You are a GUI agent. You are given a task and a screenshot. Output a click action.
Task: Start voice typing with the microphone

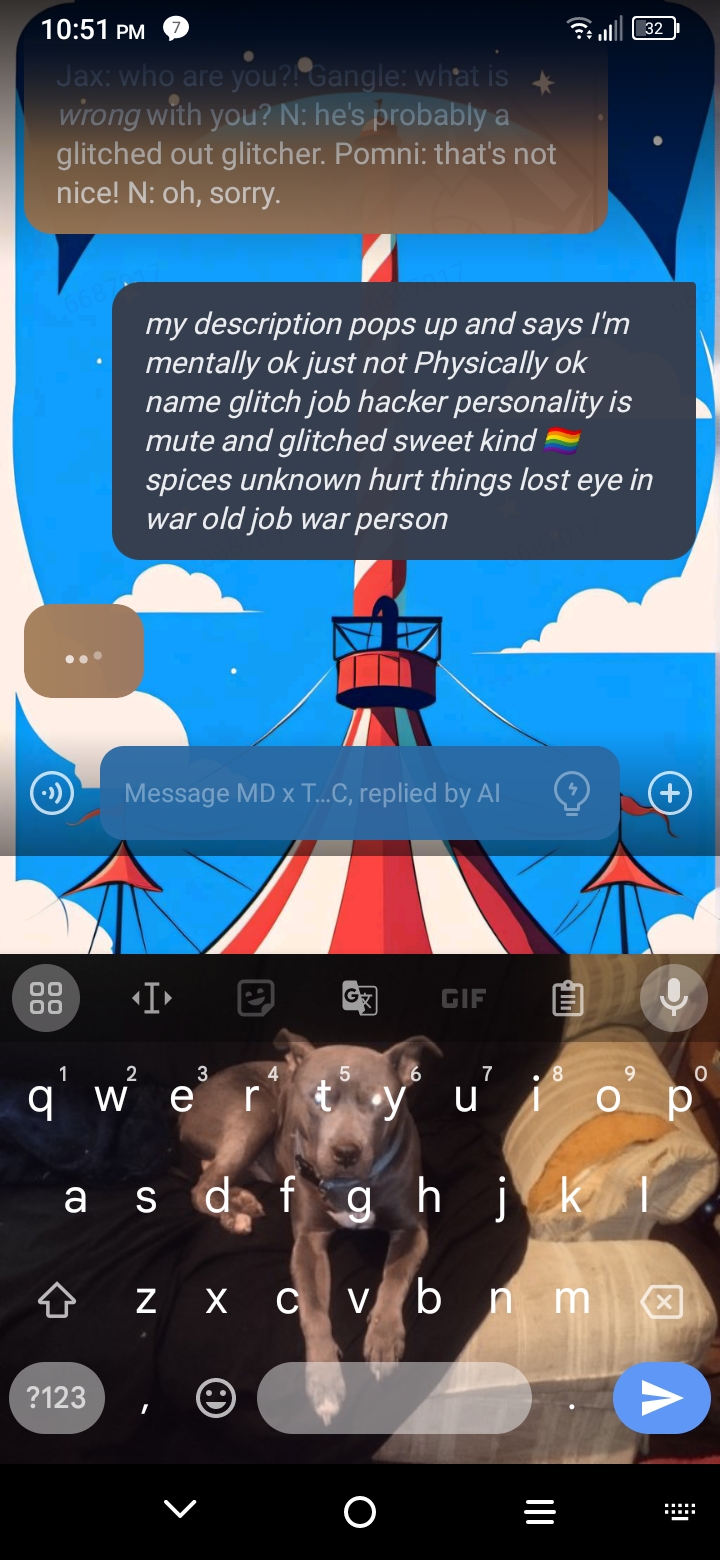[673, 997]
